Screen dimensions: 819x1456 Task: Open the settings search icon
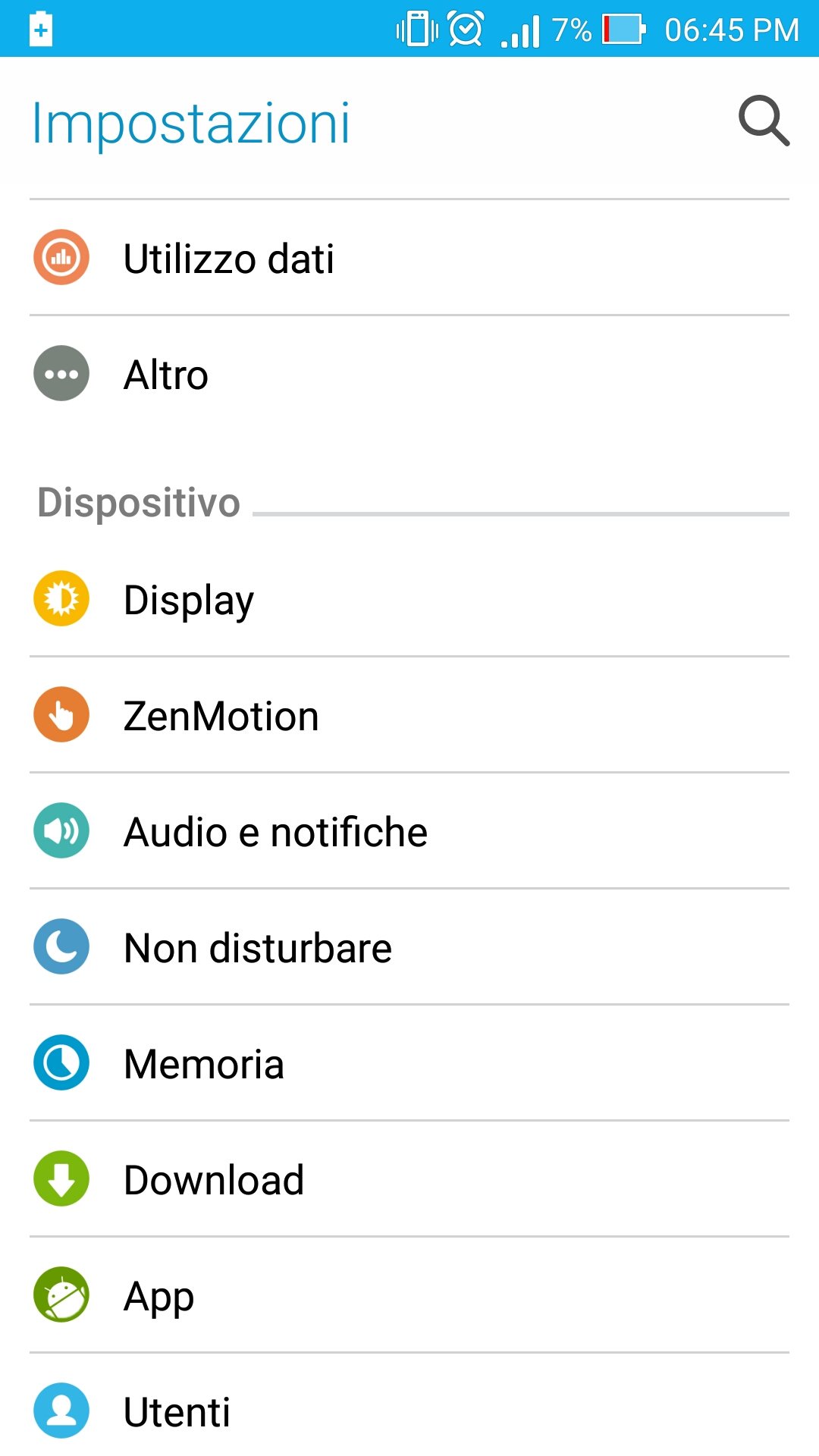pyautogui.click(x=764, y=121)
